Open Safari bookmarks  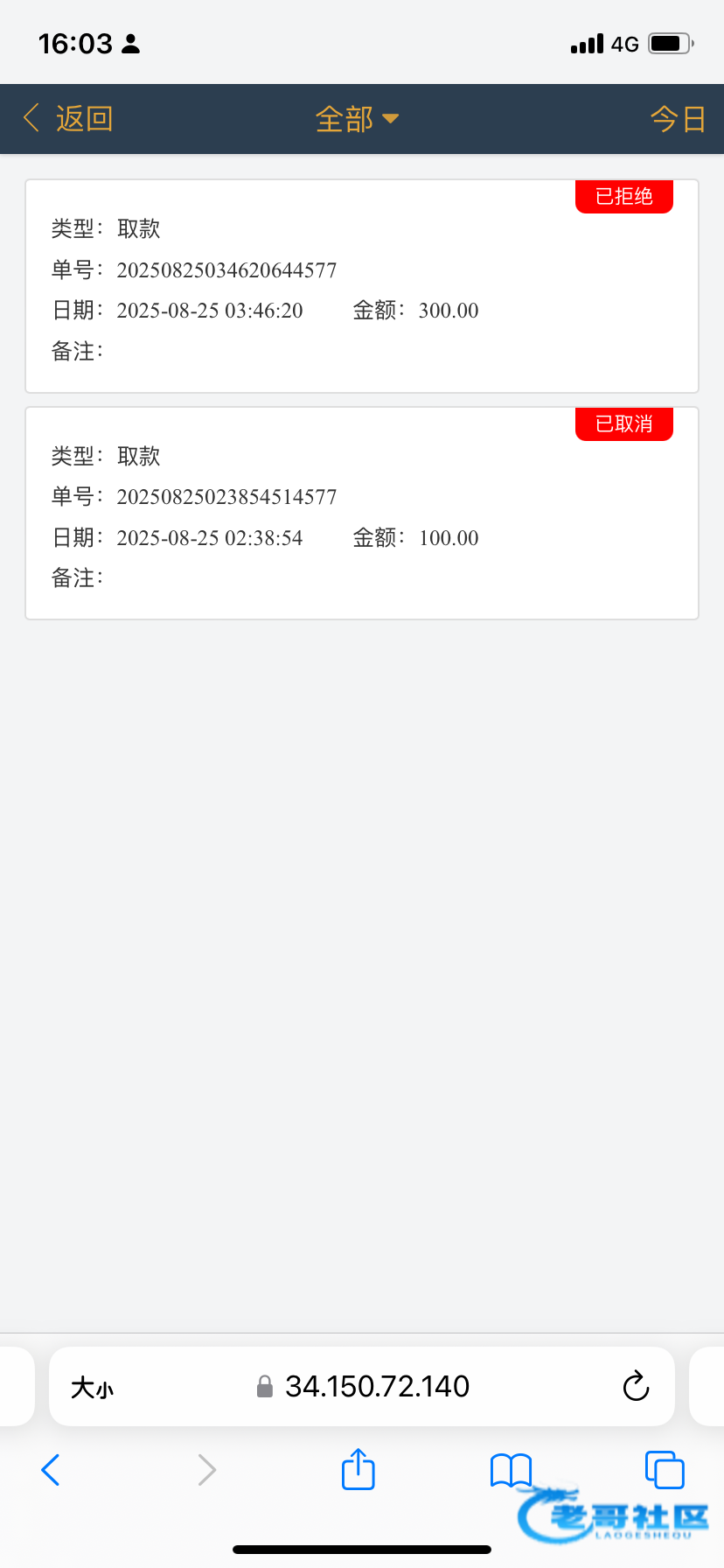pos(511,1470)
